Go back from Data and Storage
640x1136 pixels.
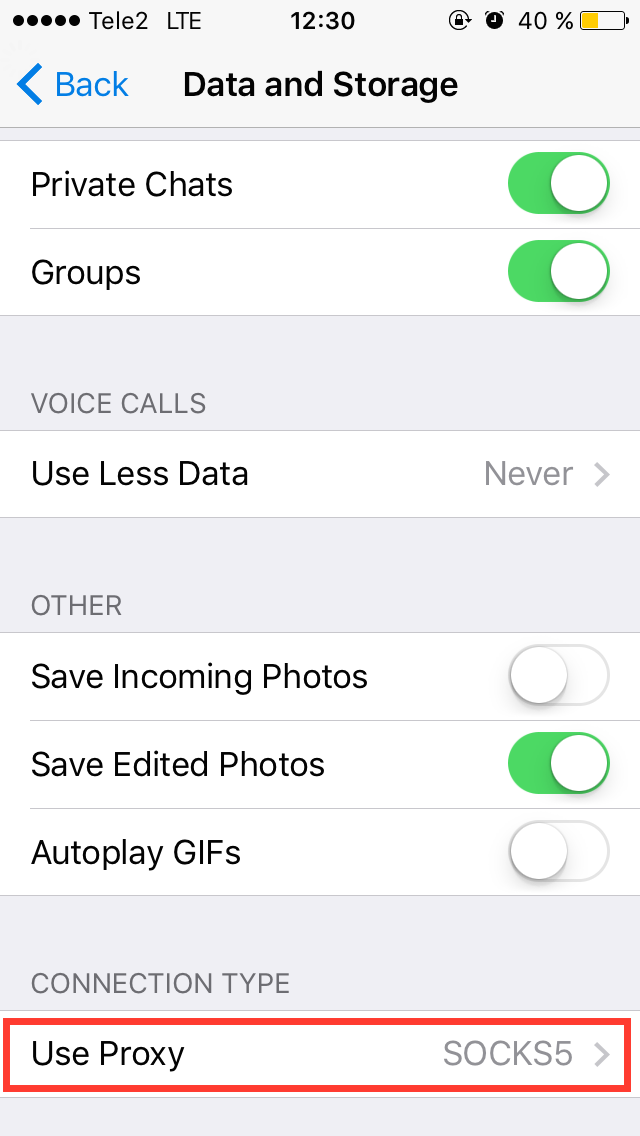tap(73, 85)
